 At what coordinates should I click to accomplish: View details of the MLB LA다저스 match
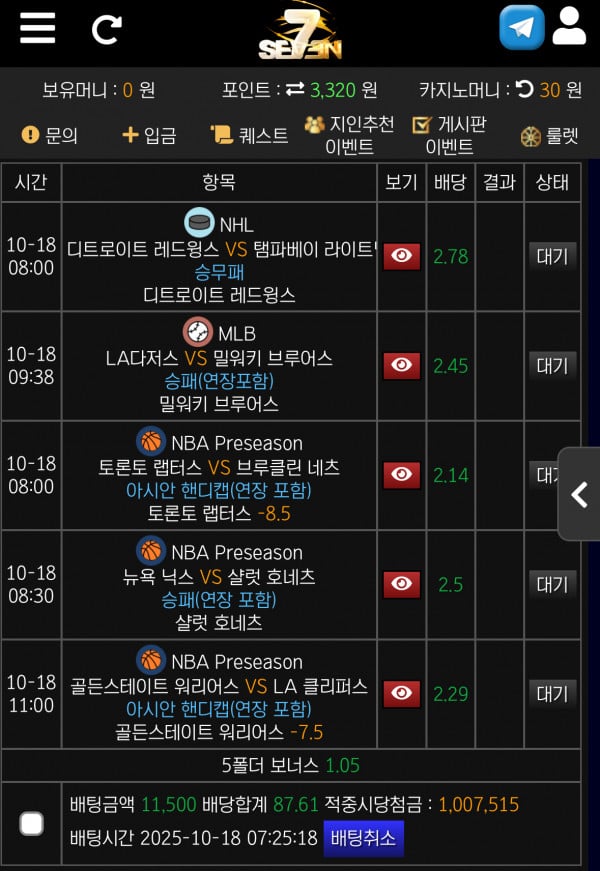401,366
